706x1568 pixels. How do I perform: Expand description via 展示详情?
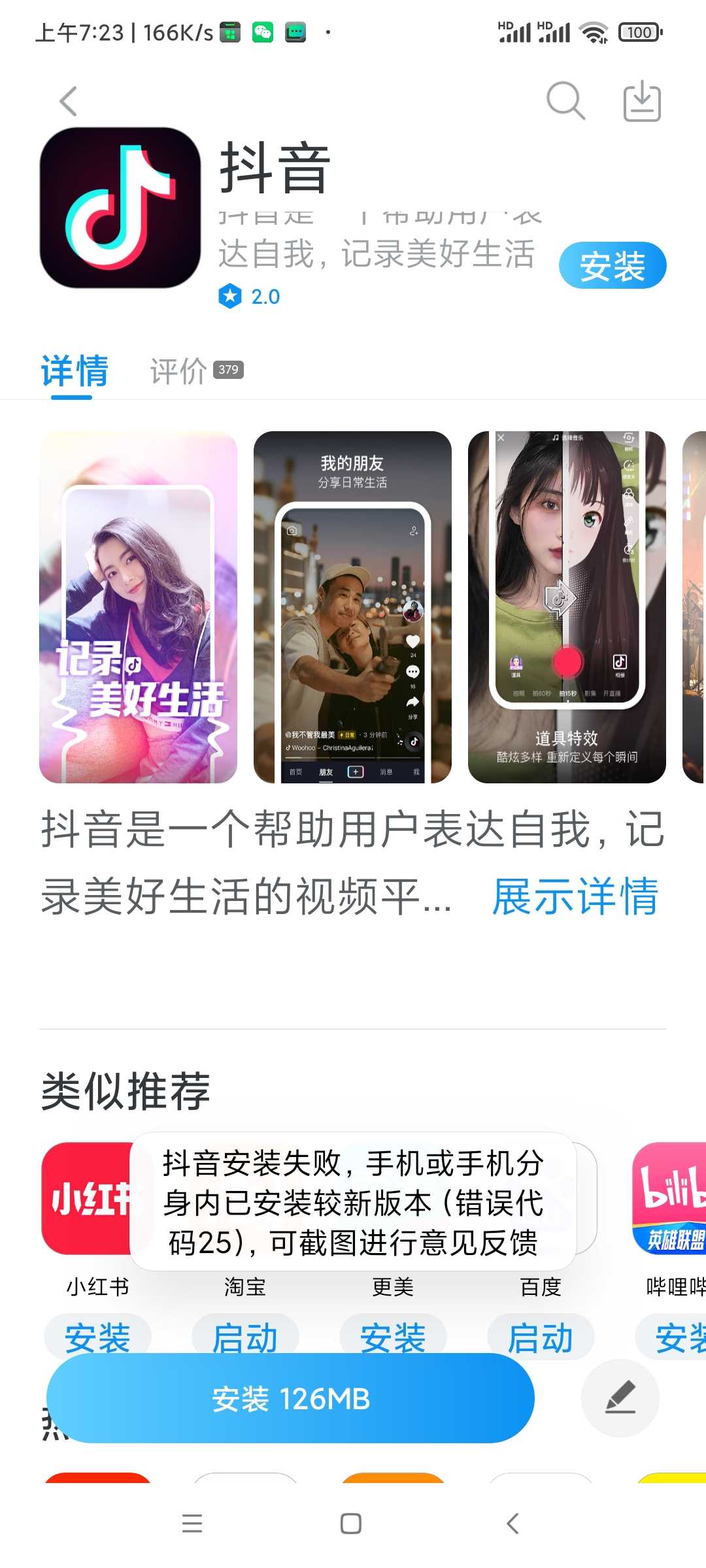575,896
